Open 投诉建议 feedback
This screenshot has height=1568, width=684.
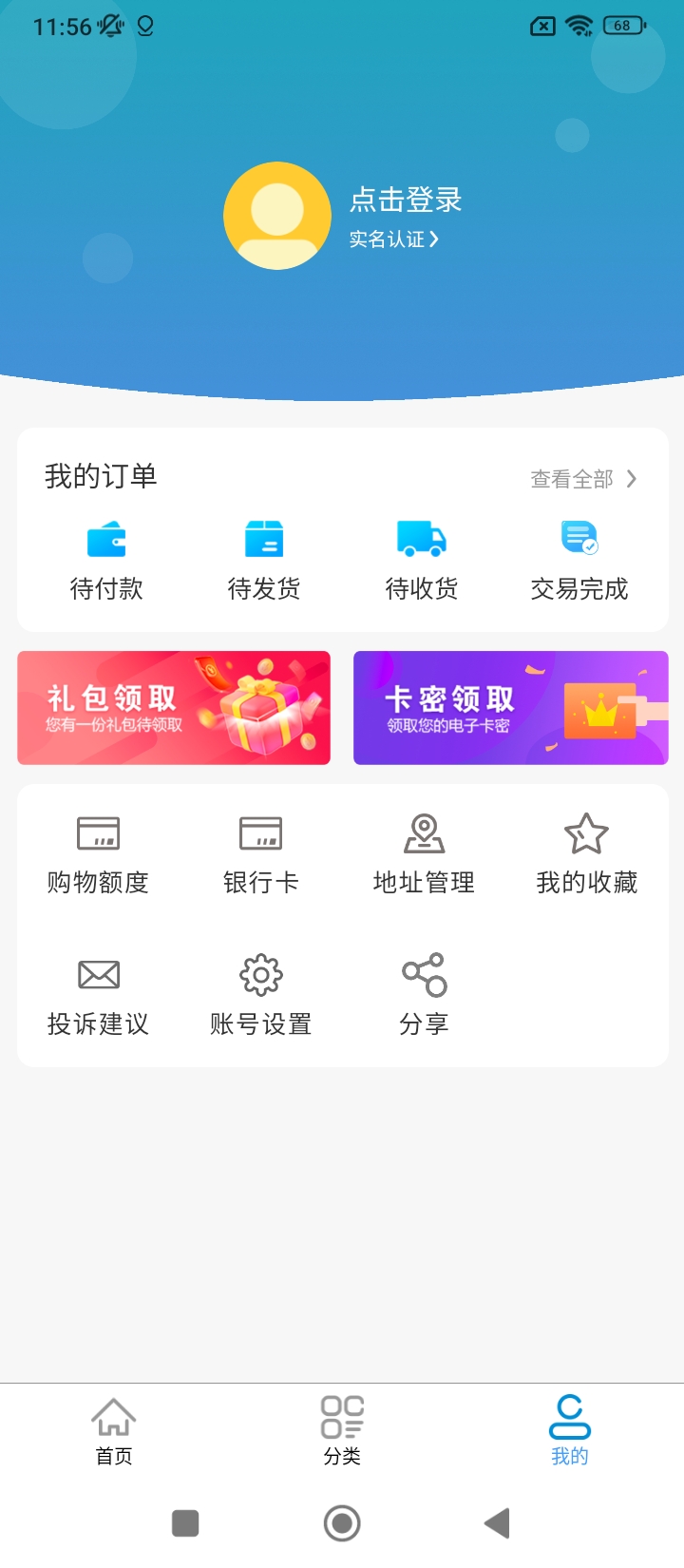pos(98,995)
